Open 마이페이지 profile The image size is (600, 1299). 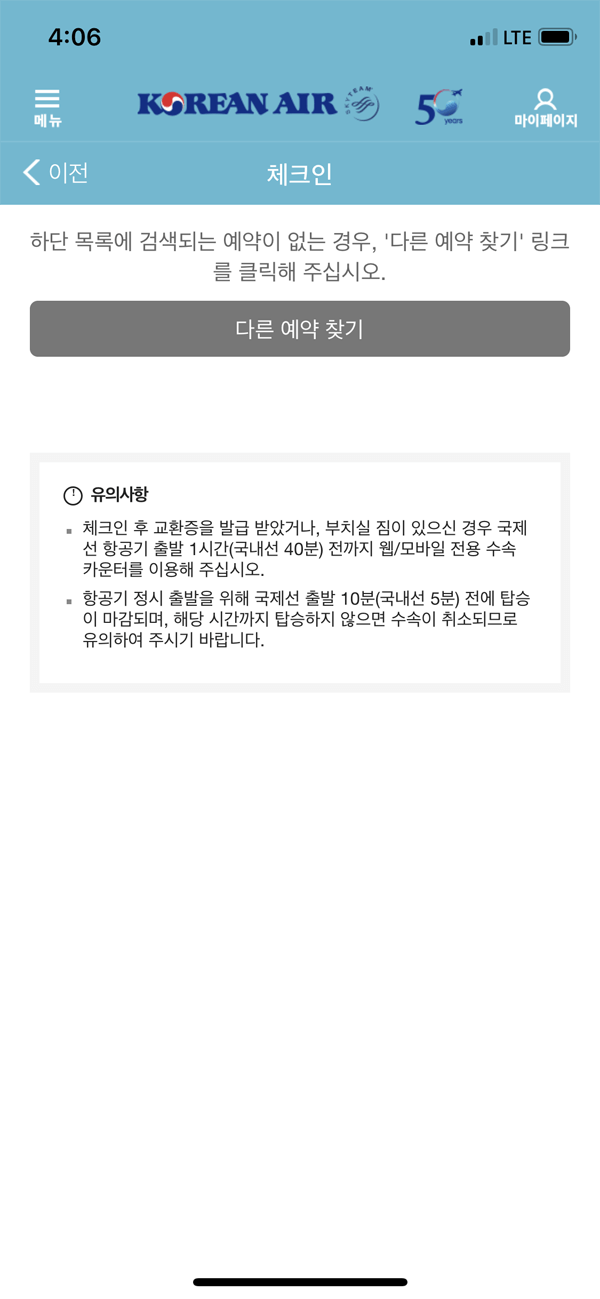coord(545,107)
